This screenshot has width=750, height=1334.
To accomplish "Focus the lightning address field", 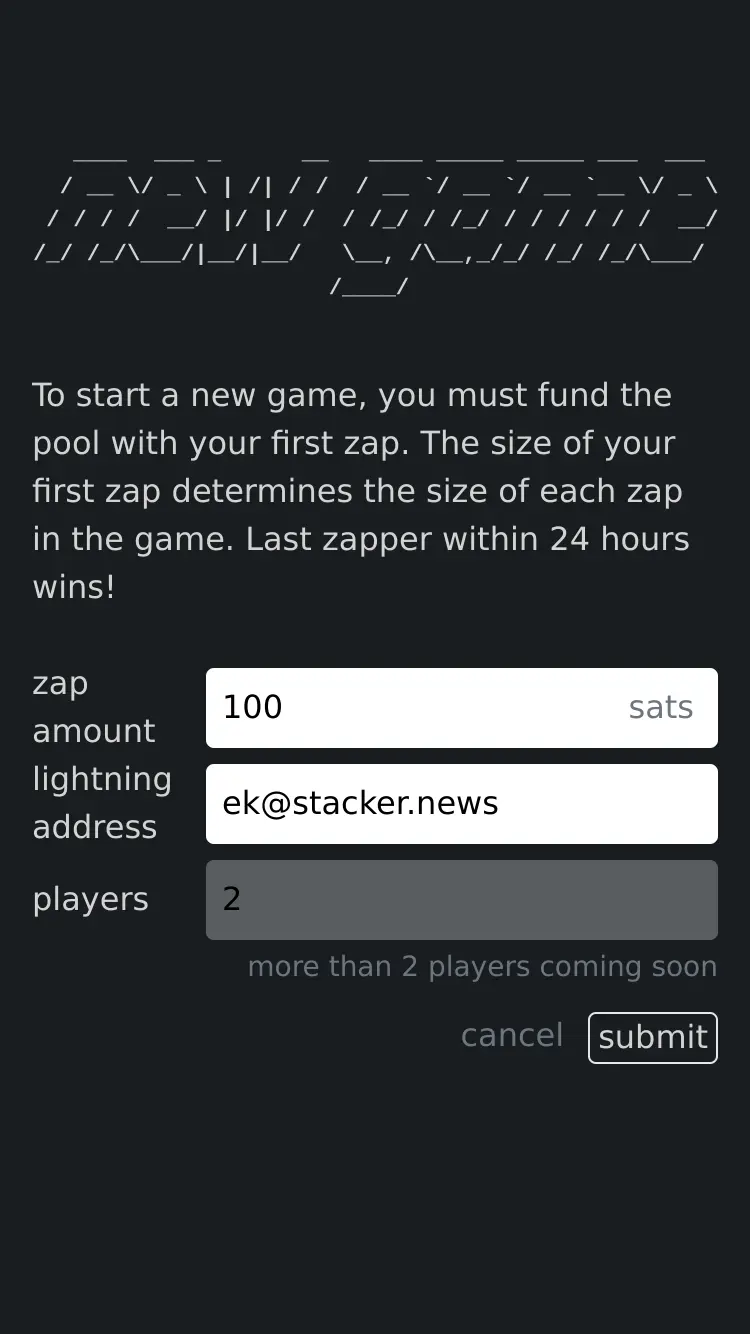I will (x=461, y=804).
